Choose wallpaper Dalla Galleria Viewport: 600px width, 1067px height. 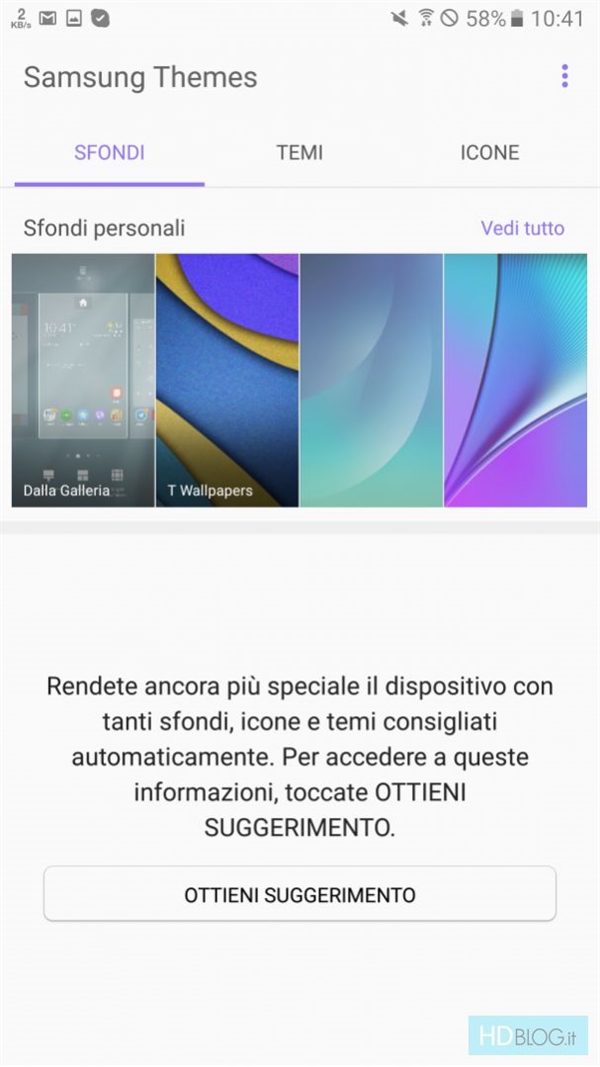[83, 380]
